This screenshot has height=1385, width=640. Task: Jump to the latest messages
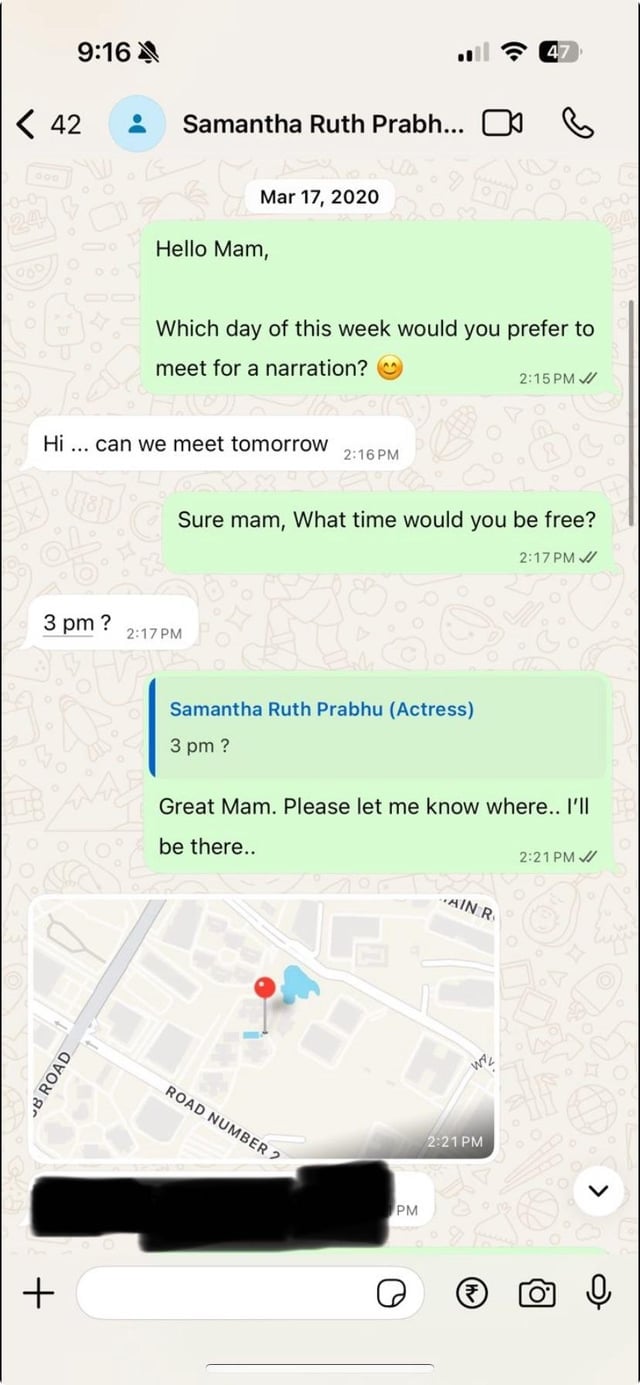[598, 1190]
